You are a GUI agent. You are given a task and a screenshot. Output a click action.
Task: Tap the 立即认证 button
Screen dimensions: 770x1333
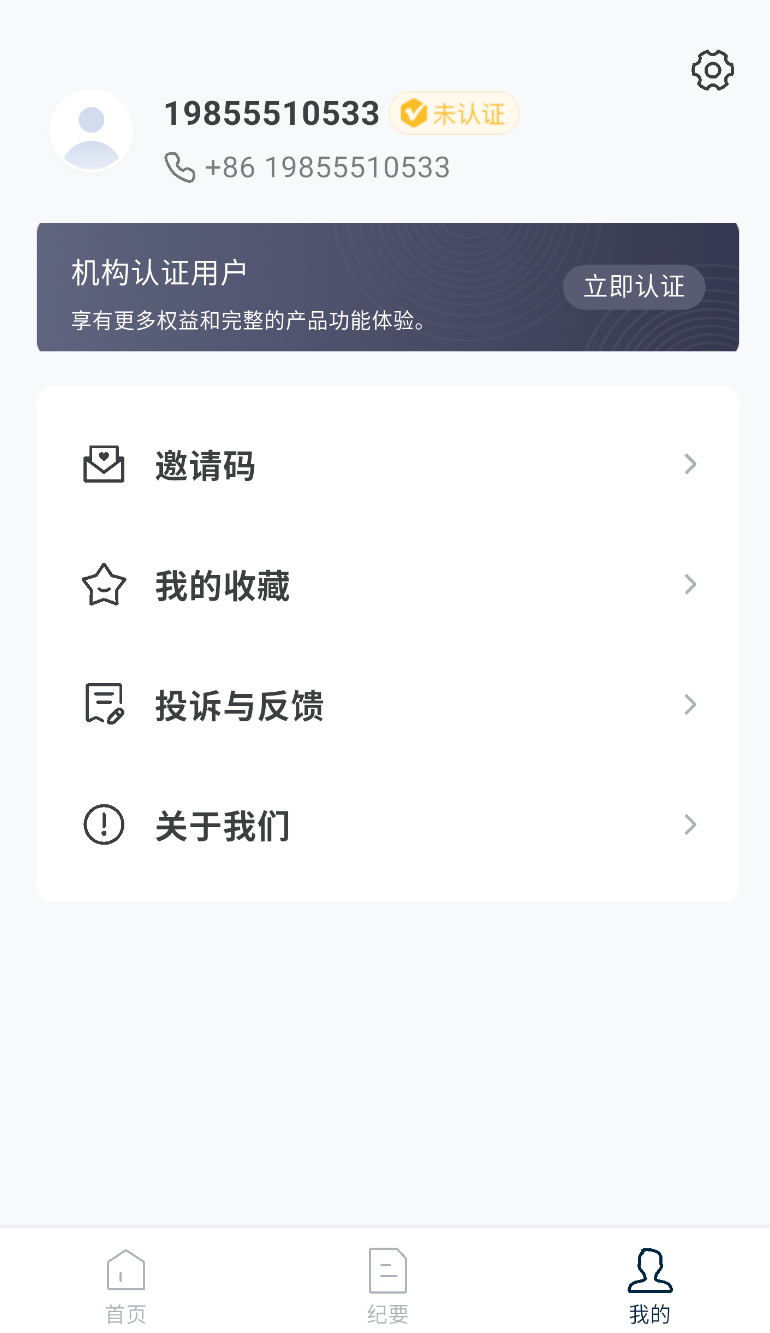634,287
